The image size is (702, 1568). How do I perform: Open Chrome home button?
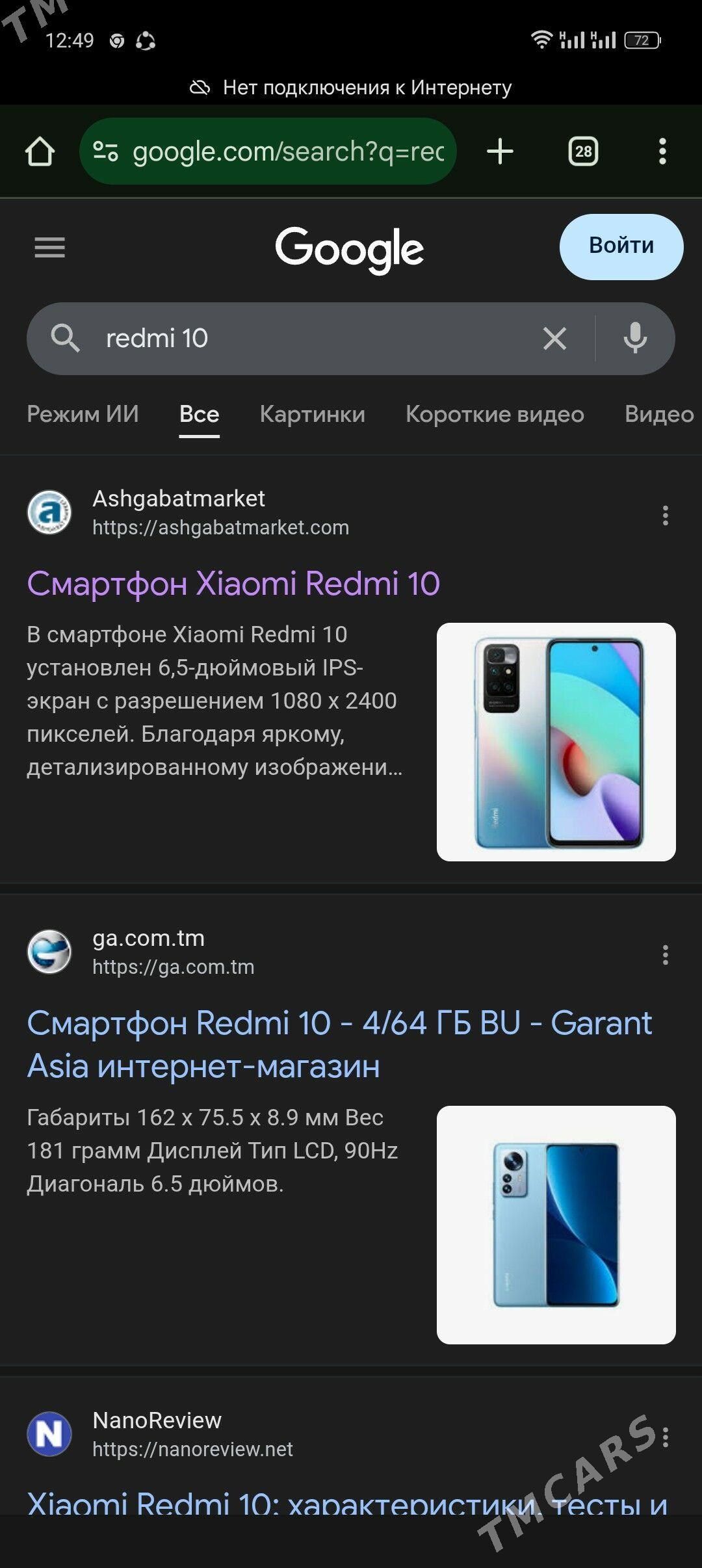pyautogui.click(x=39, y=151)
